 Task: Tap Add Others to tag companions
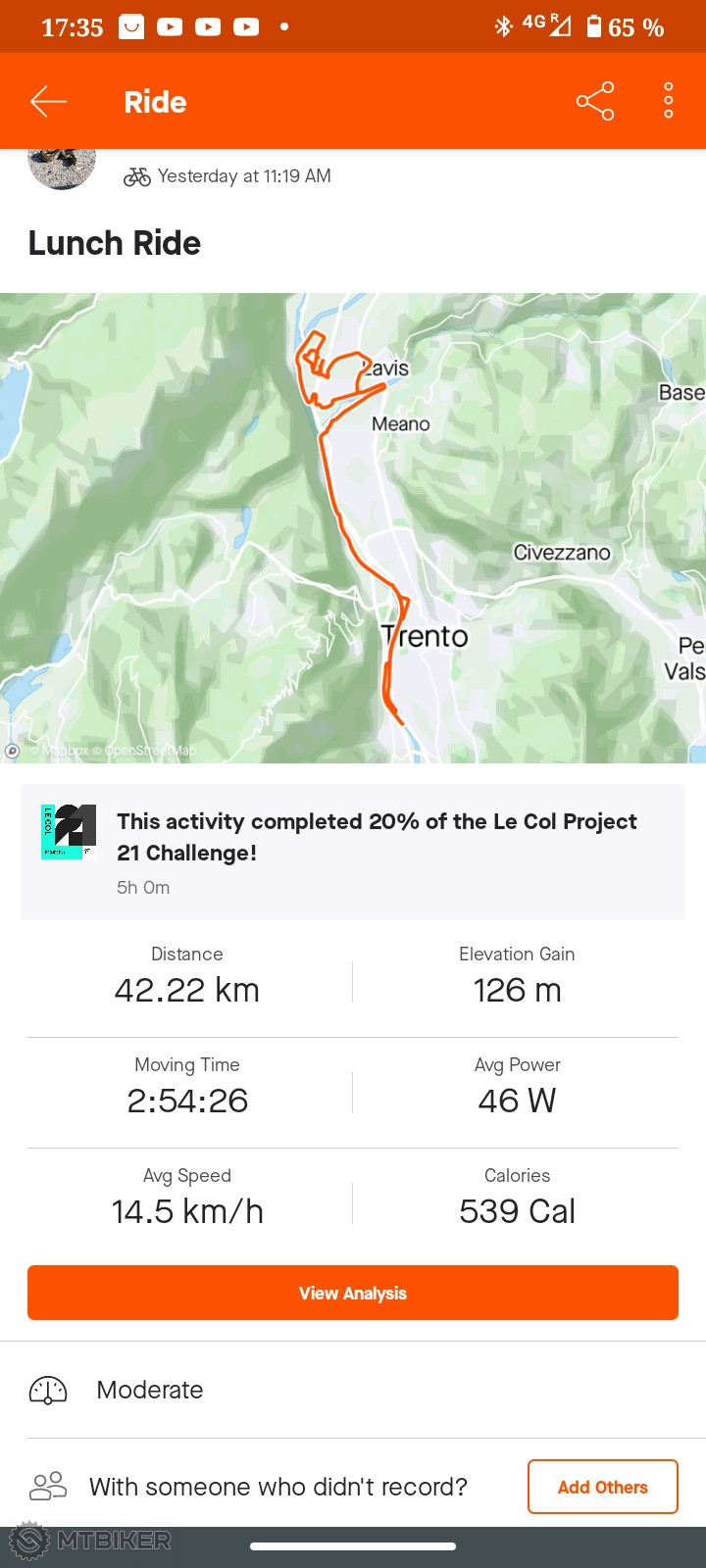click(x=602, y=1487)
